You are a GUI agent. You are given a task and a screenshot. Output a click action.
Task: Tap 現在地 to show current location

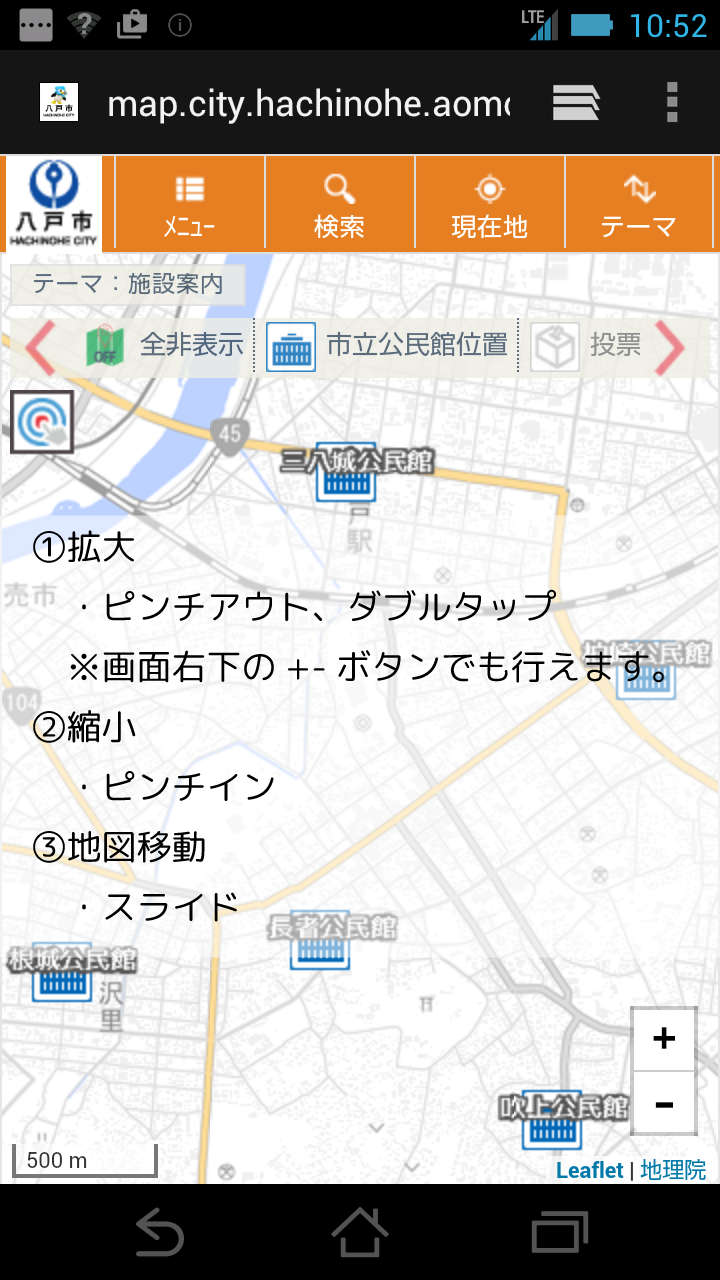[489, 203]
